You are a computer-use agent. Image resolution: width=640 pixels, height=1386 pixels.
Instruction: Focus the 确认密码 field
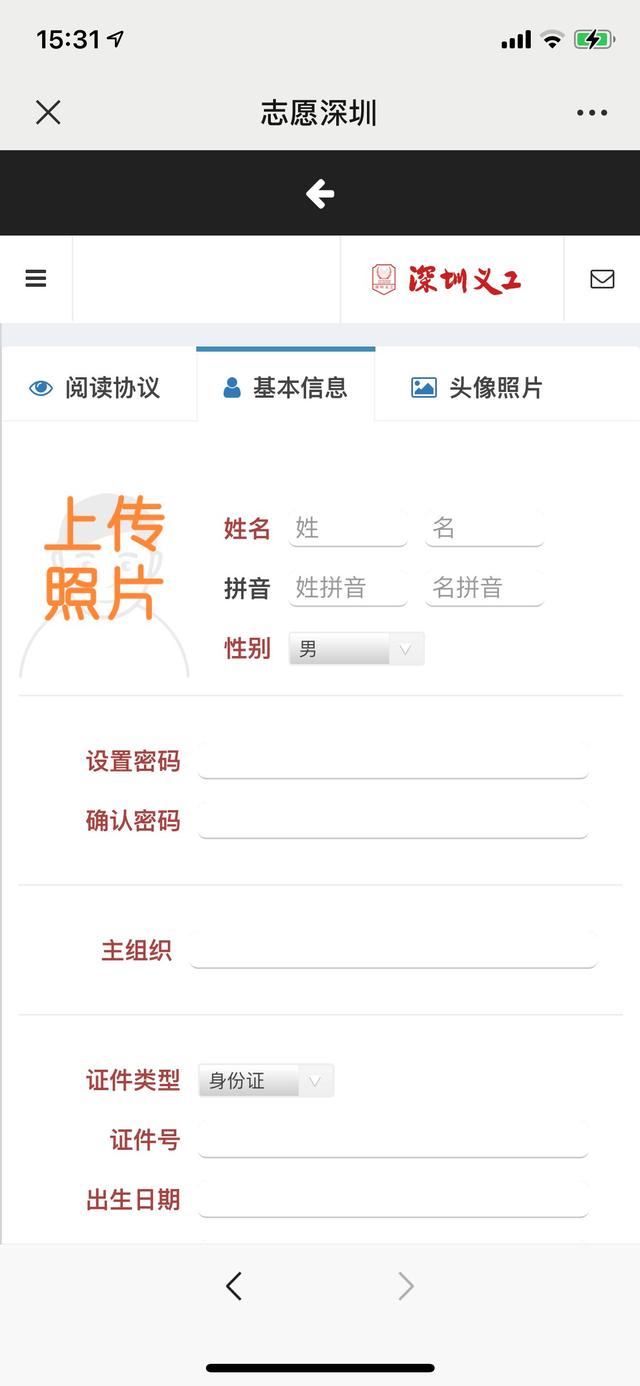(x=393, y=820)
